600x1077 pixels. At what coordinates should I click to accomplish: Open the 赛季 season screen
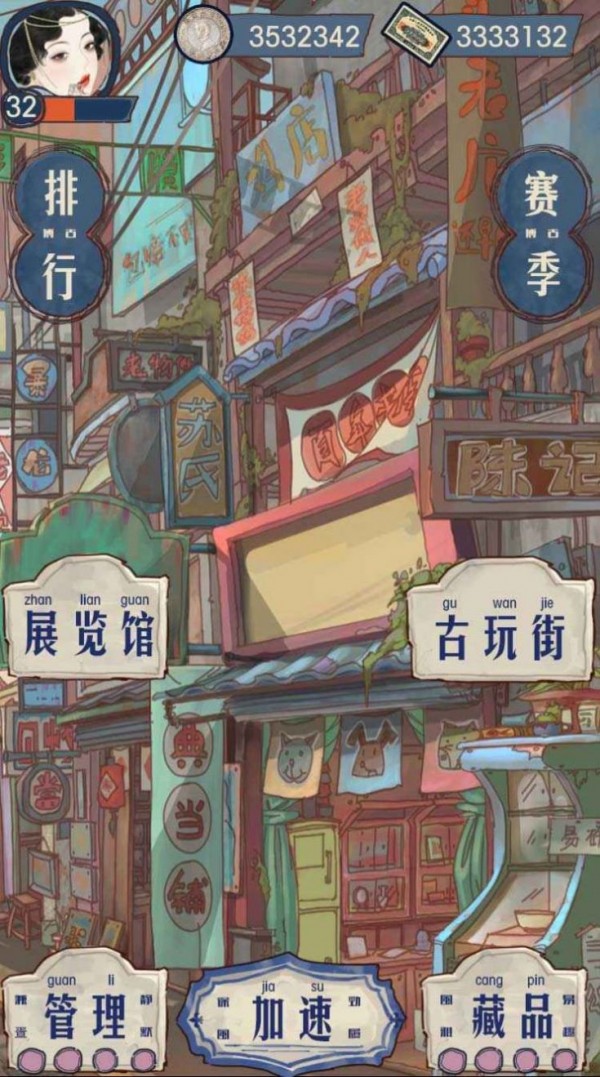pyautogui.click(x=541, y=234)
